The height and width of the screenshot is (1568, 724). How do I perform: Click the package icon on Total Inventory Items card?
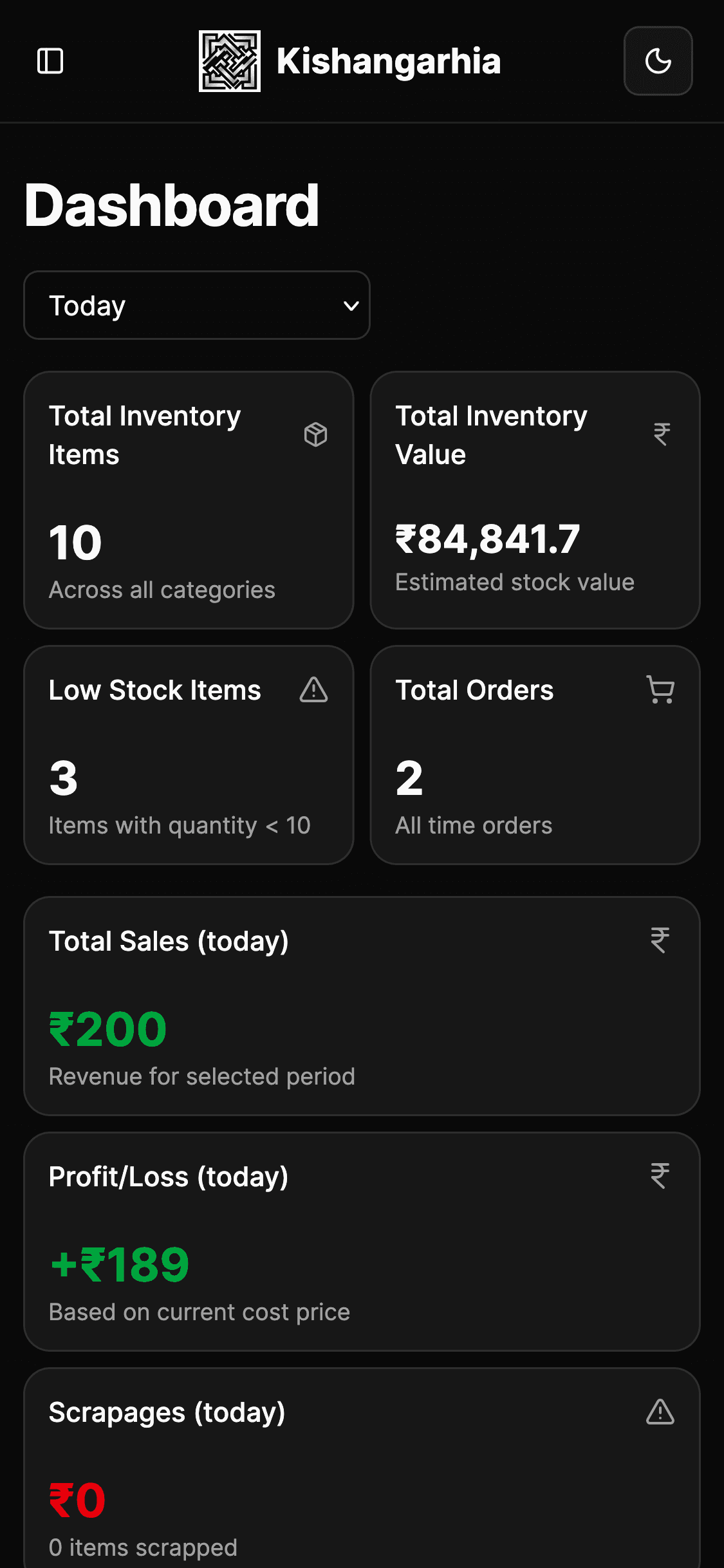(315, 435)
